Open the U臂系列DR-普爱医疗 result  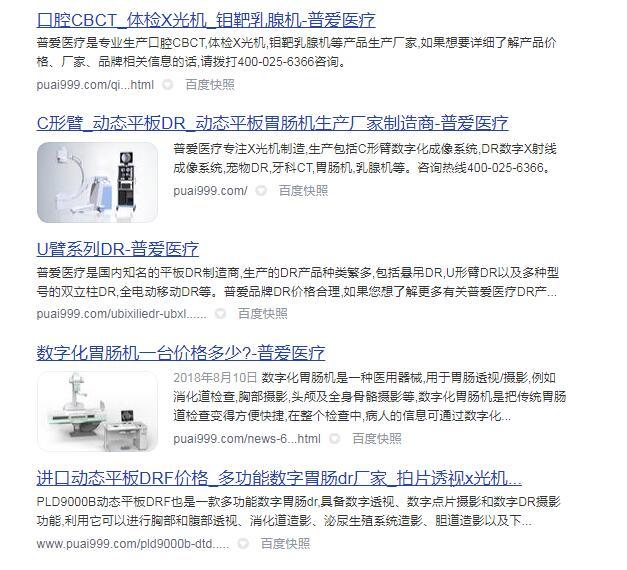[x=117, y=249]
